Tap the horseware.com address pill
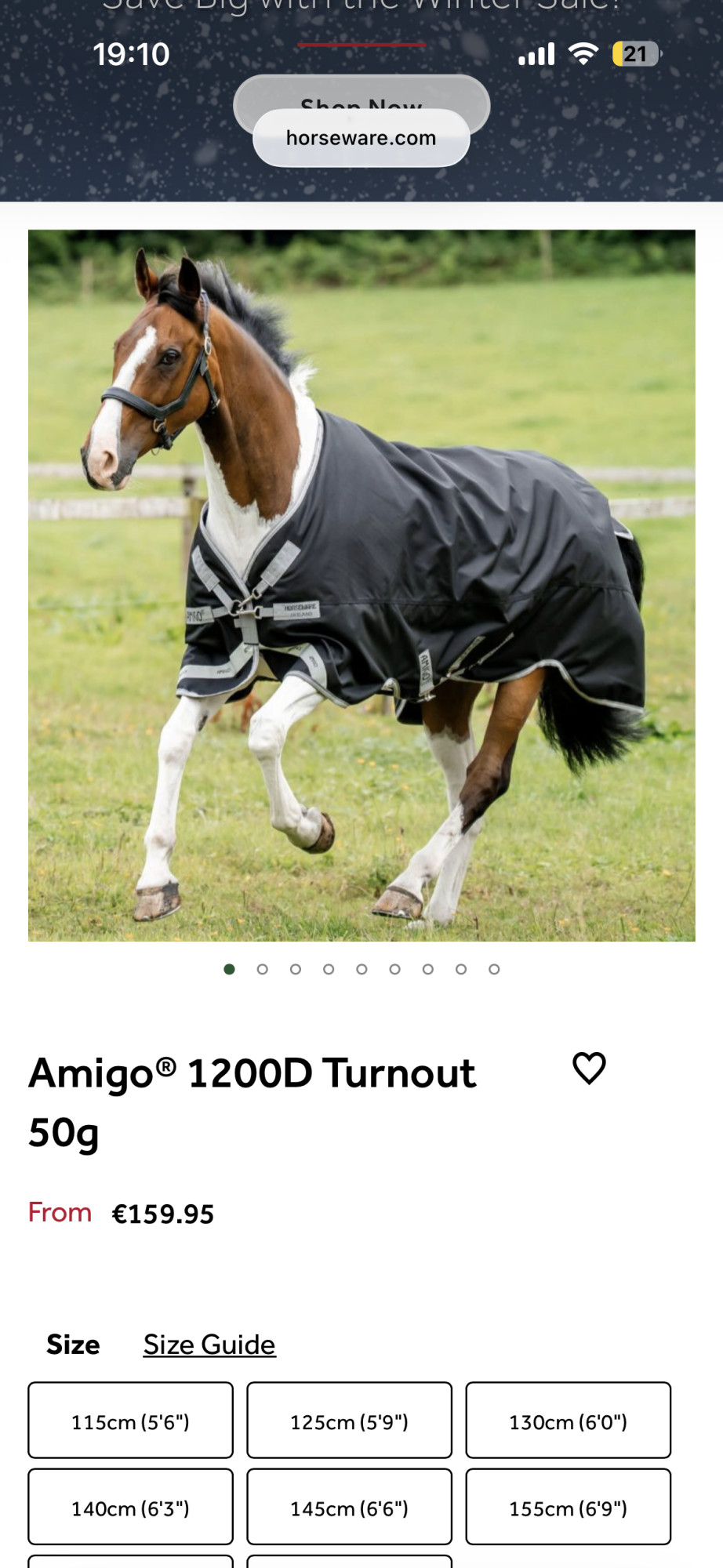The width and height of the screenshot is (723, 1568). coord(361,138)
